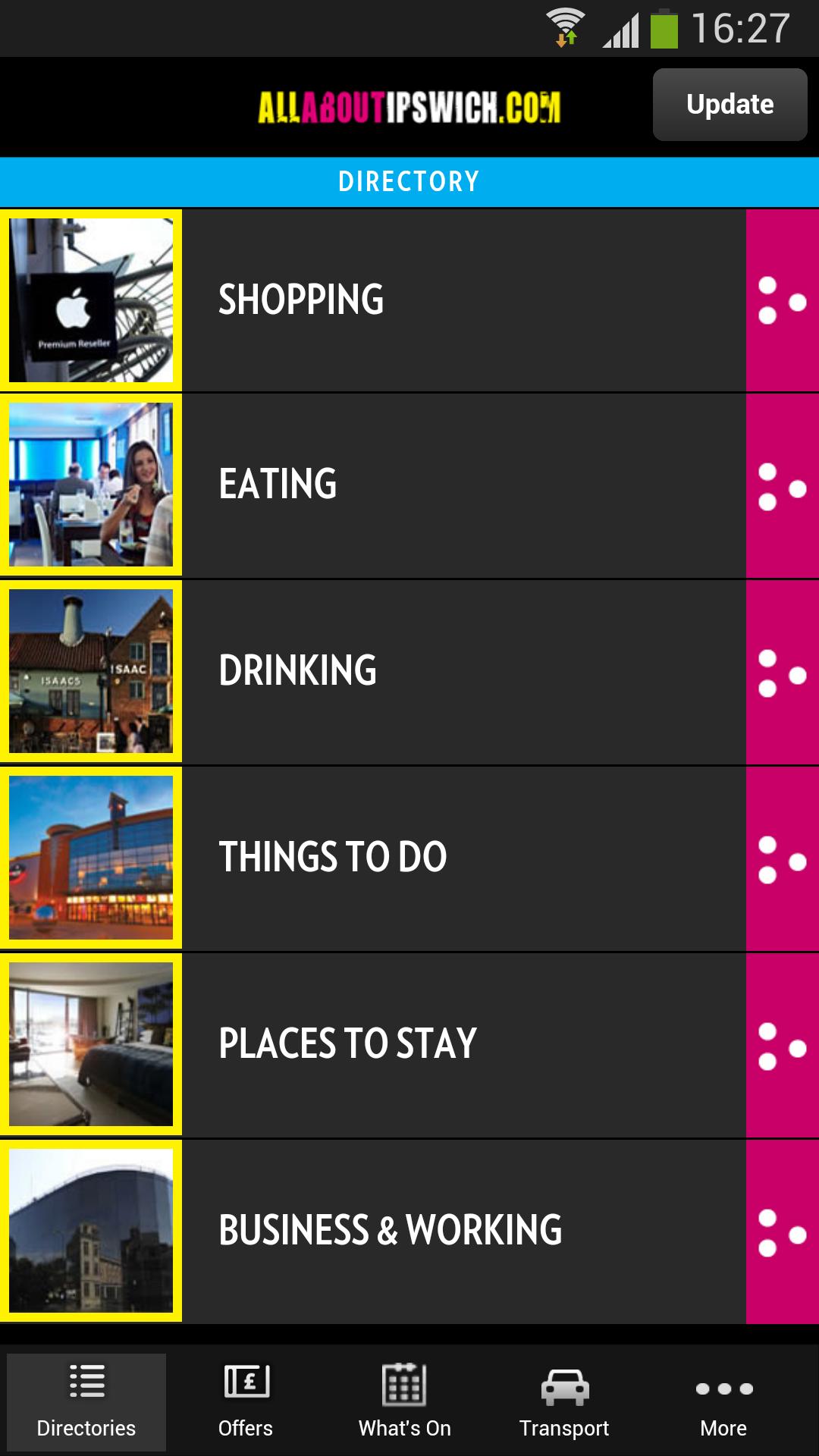Open the AllAboutIpswich.com homepage logo

pyautogui.click(x=409, y=105)
